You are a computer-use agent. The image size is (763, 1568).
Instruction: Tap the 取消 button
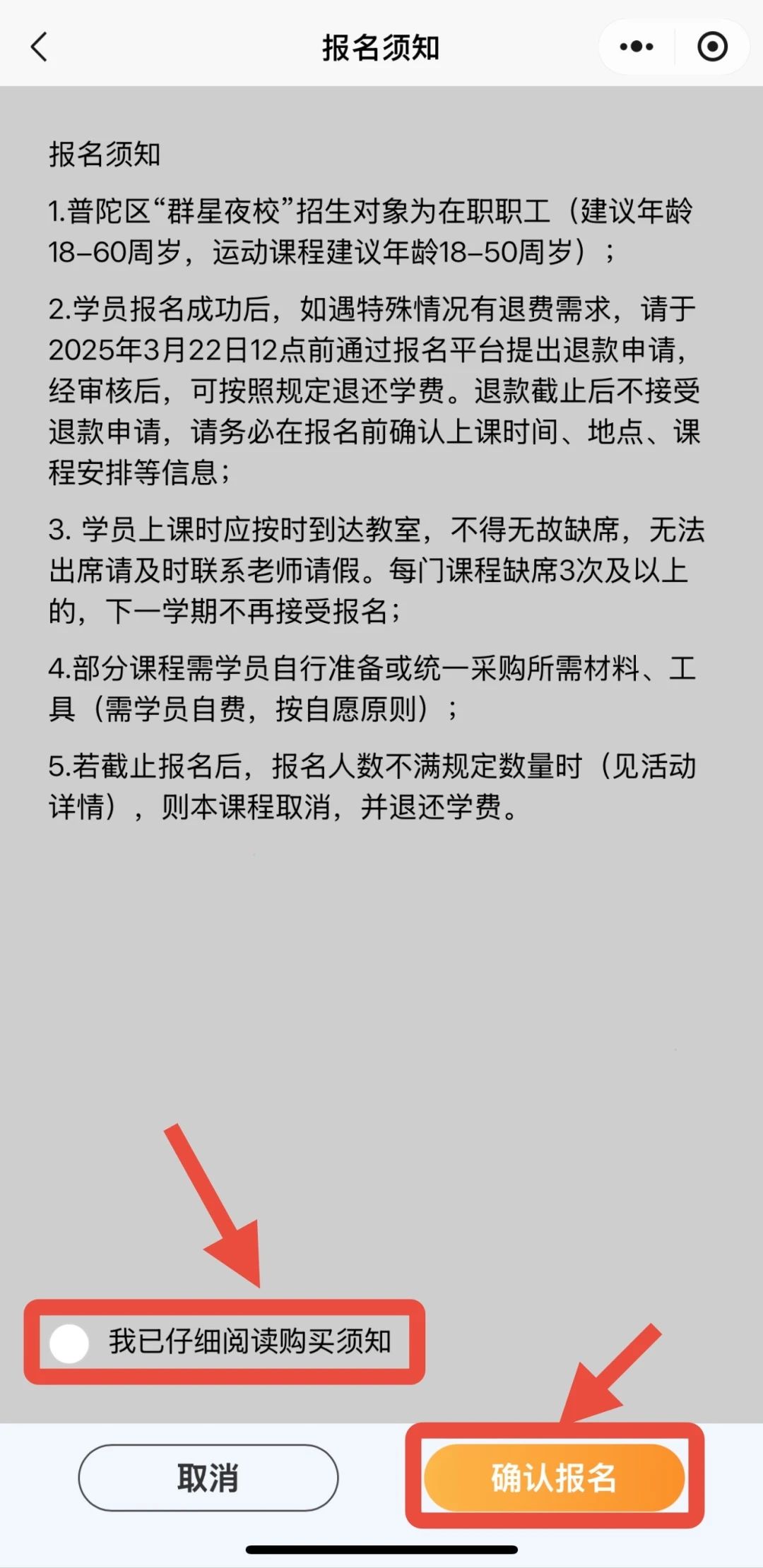[208, 1478]
